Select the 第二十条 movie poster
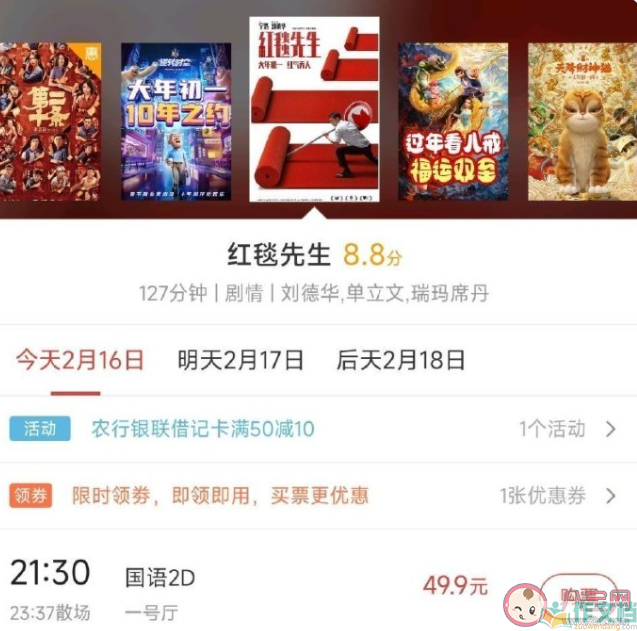 click(x=48, y=120)
